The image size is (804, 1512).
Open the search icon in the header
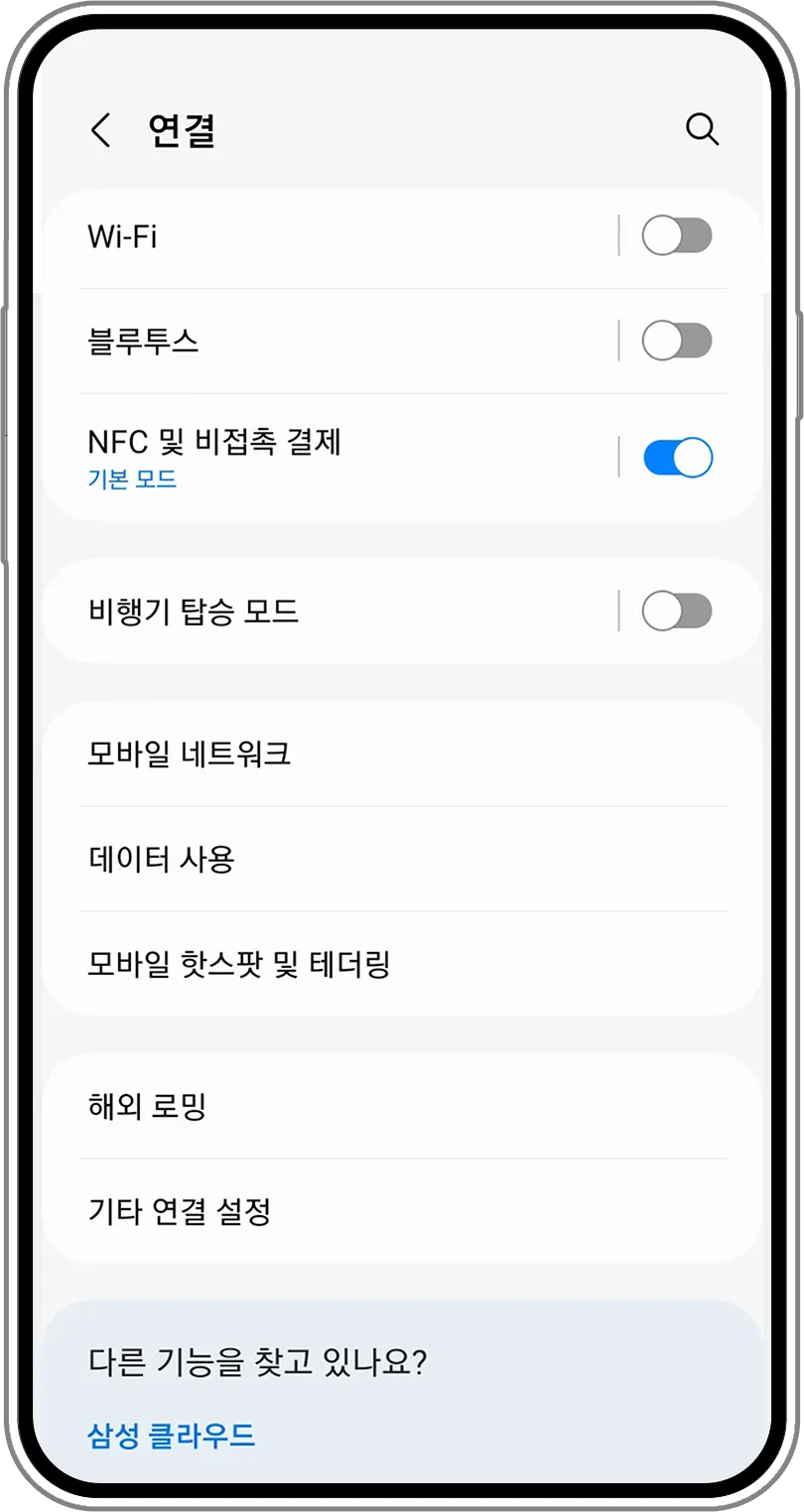pyautogui.click(x=702, y=129)
